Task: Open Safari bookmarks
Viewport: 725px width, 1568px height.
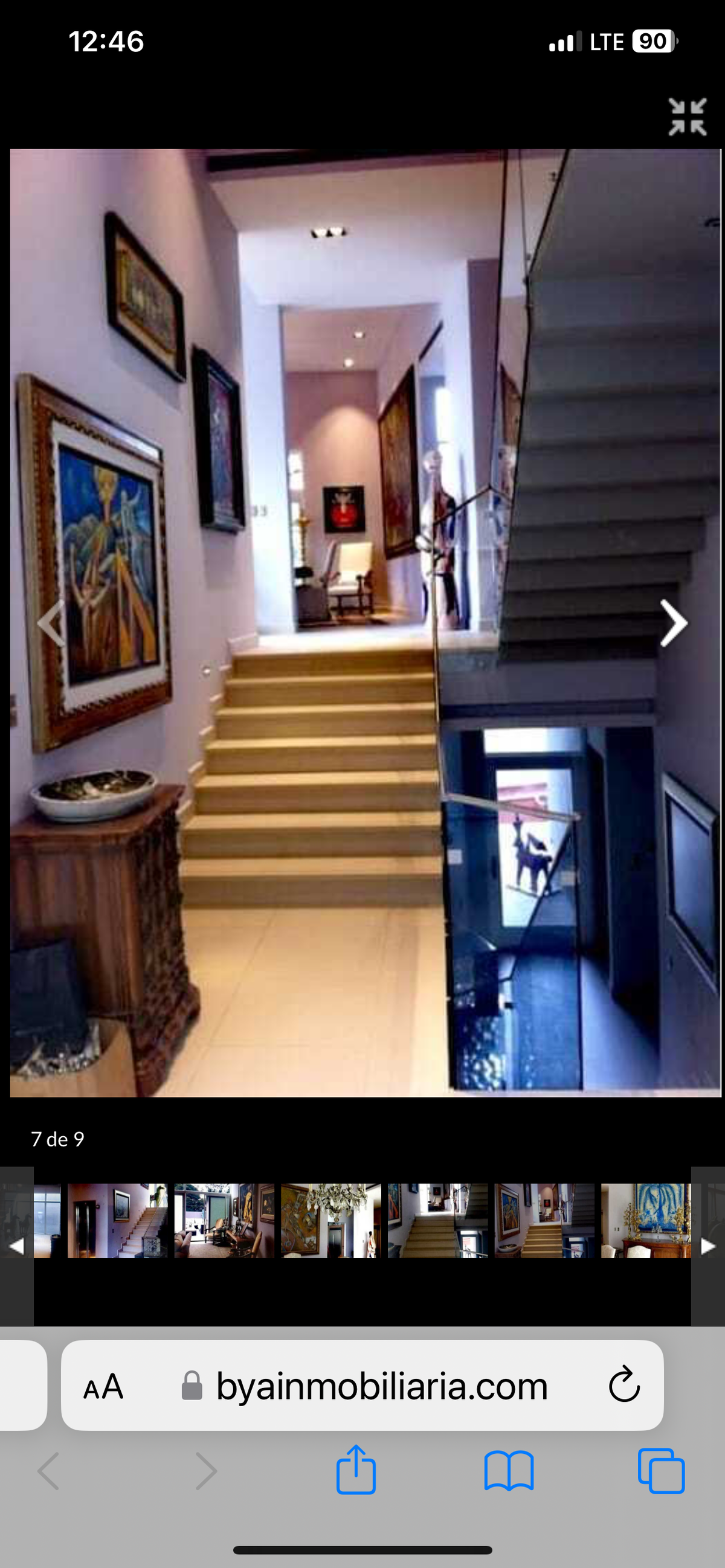Action: 509,1471
